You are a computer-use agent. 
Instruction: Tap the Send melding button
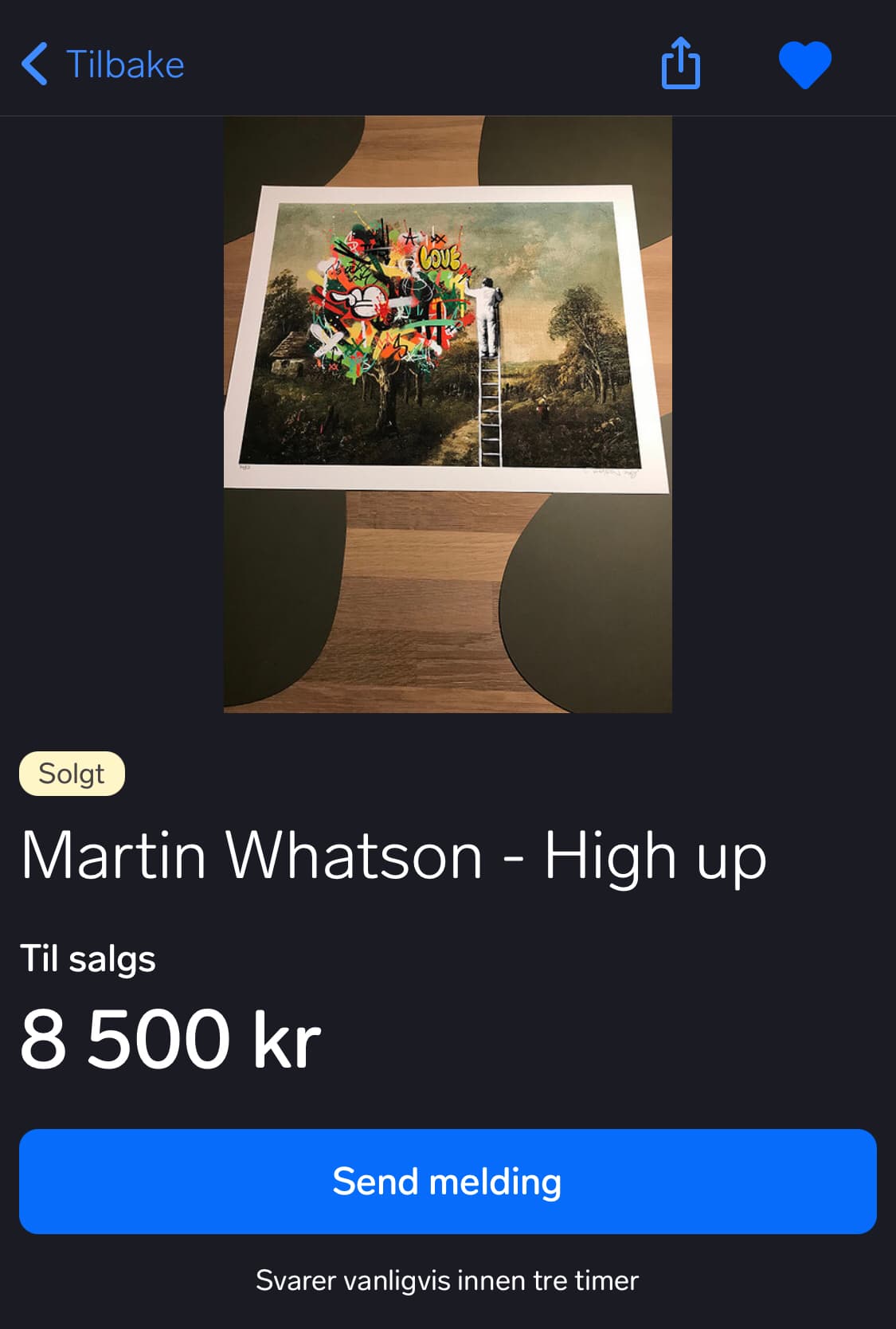(448, 1181)
